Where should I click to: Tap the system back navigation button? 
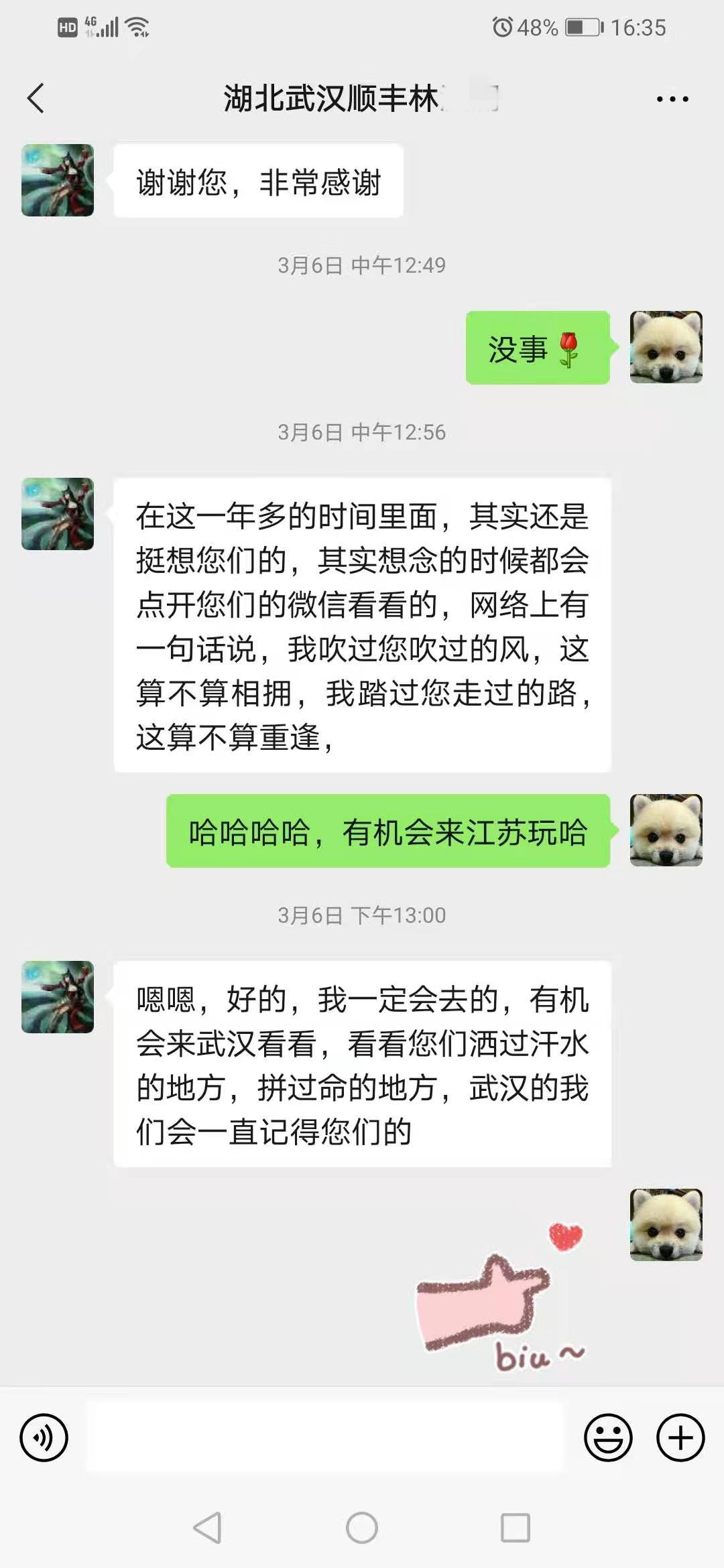pyautogui.click(x=207, y=1528)
